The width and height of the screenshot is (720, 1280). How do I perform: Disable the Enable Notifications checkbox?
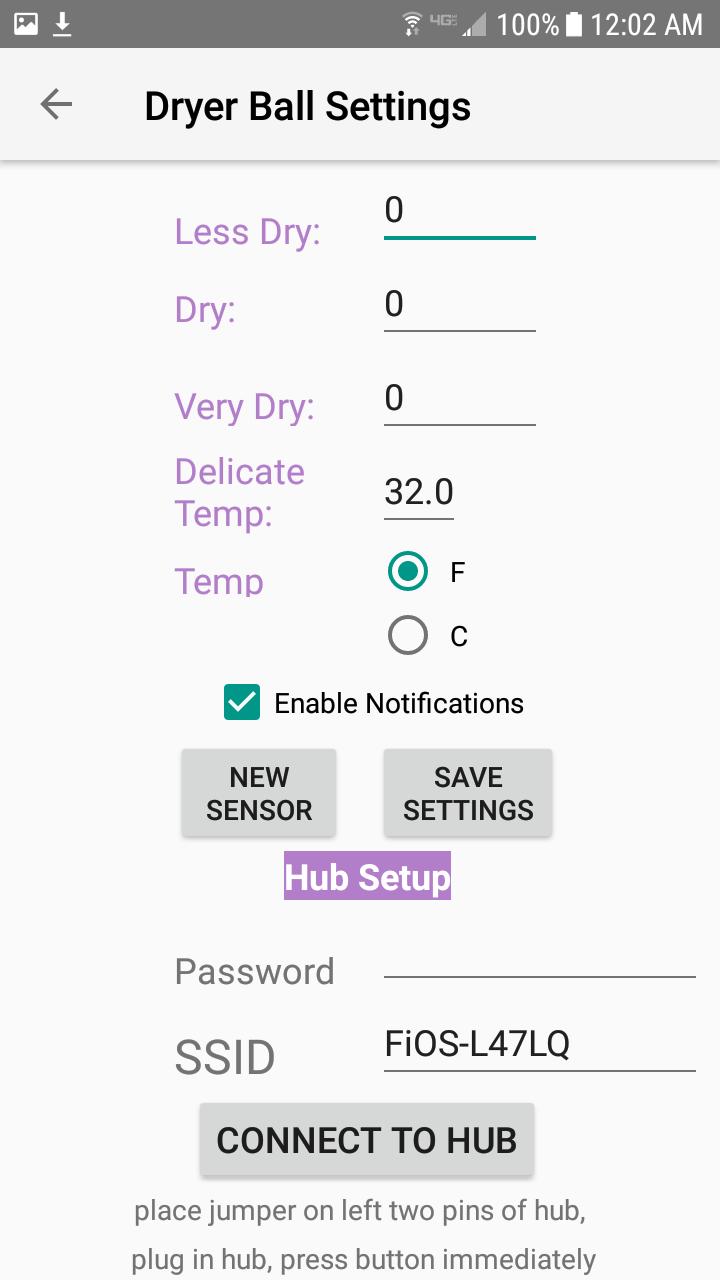[242, 703]
